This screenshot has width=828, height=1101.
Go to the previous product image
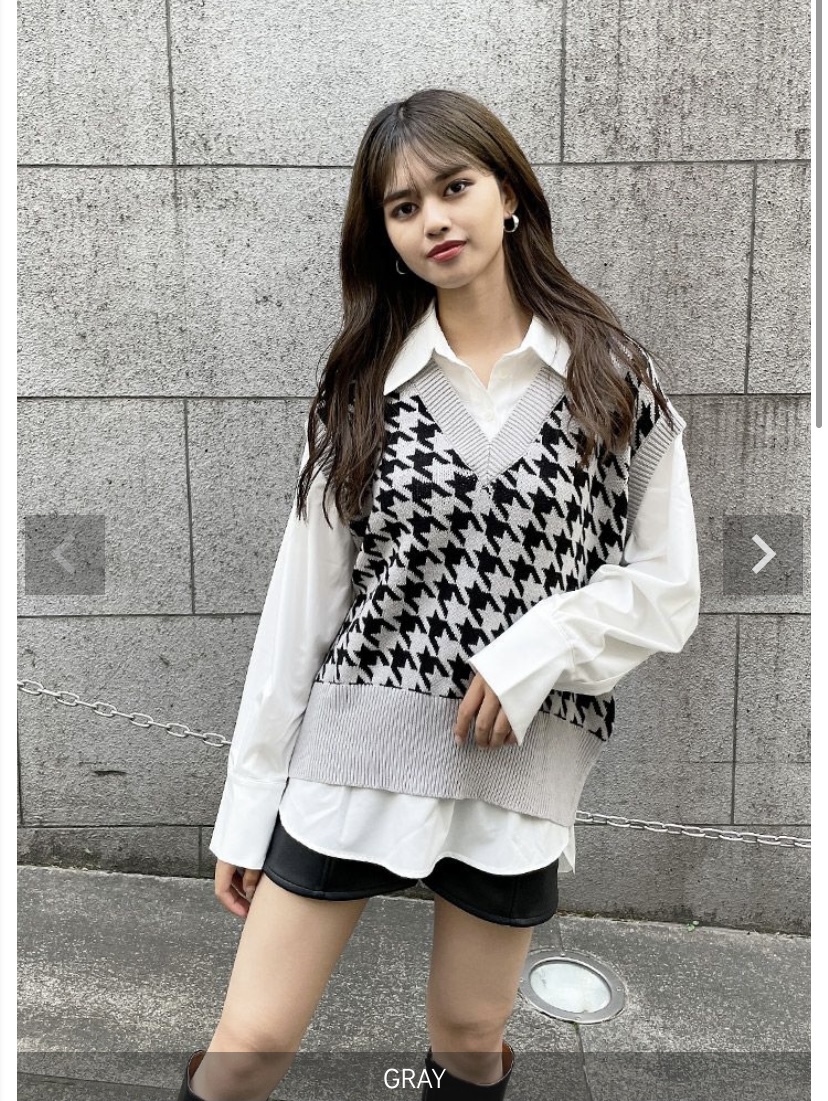pos(64,555)
